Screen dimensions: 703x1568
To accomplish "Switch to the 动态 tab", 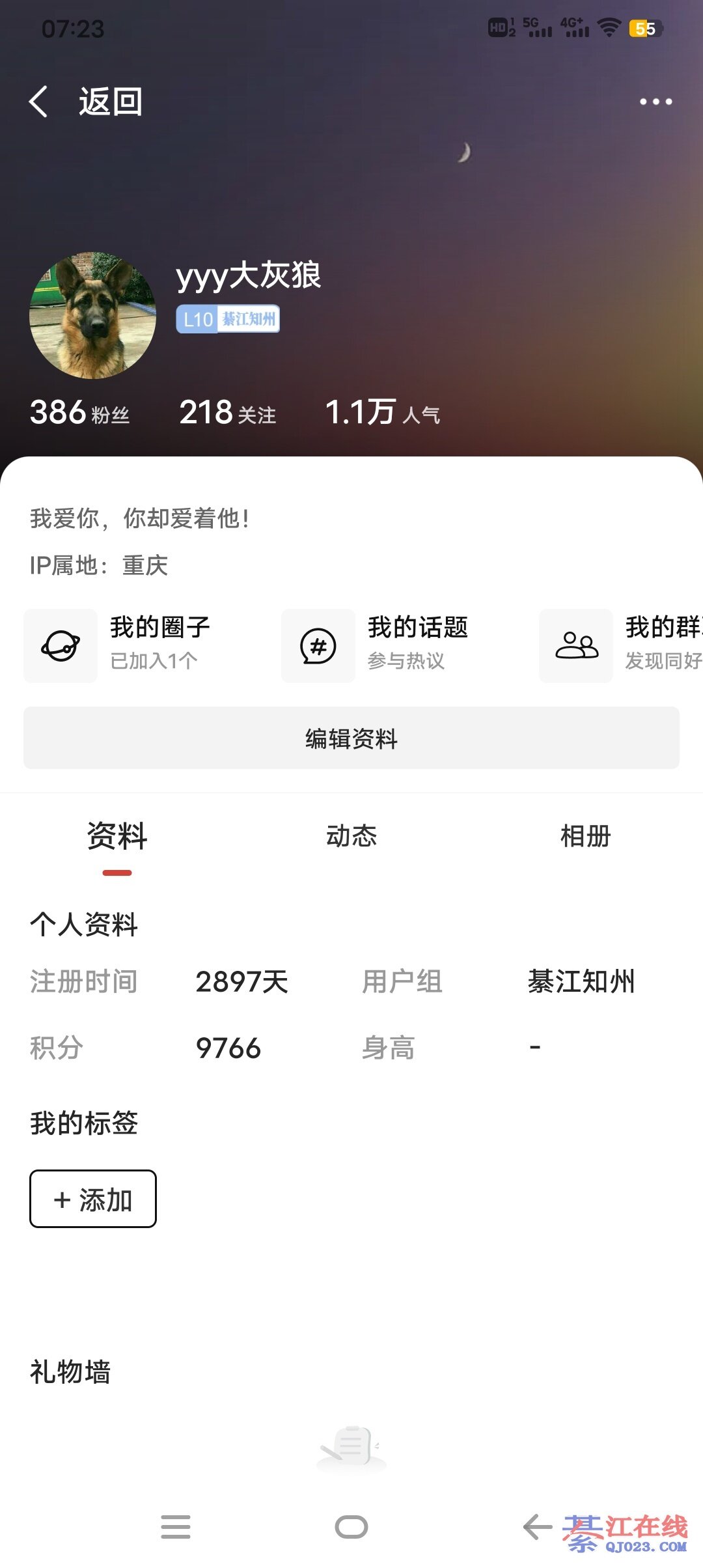I will pyautogui.click(x=351, y=837).
